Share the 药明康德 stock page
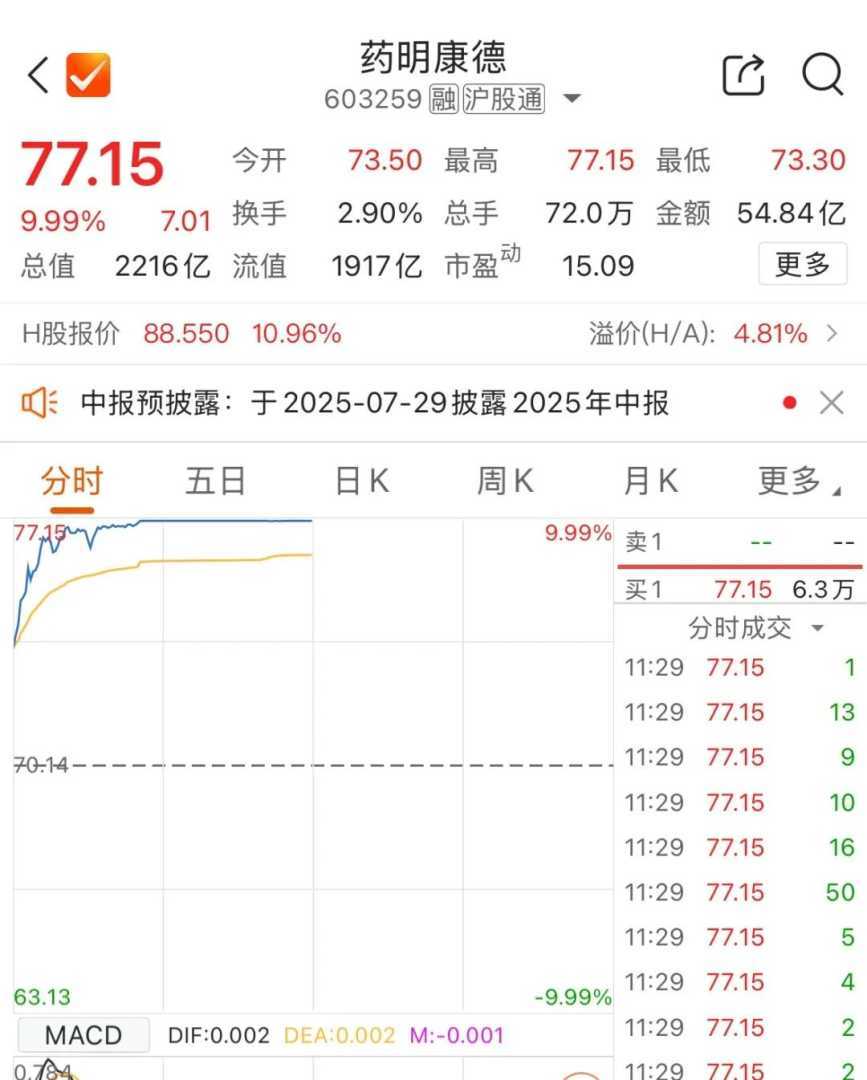The image size is (867, 1080). click(743, 75)
